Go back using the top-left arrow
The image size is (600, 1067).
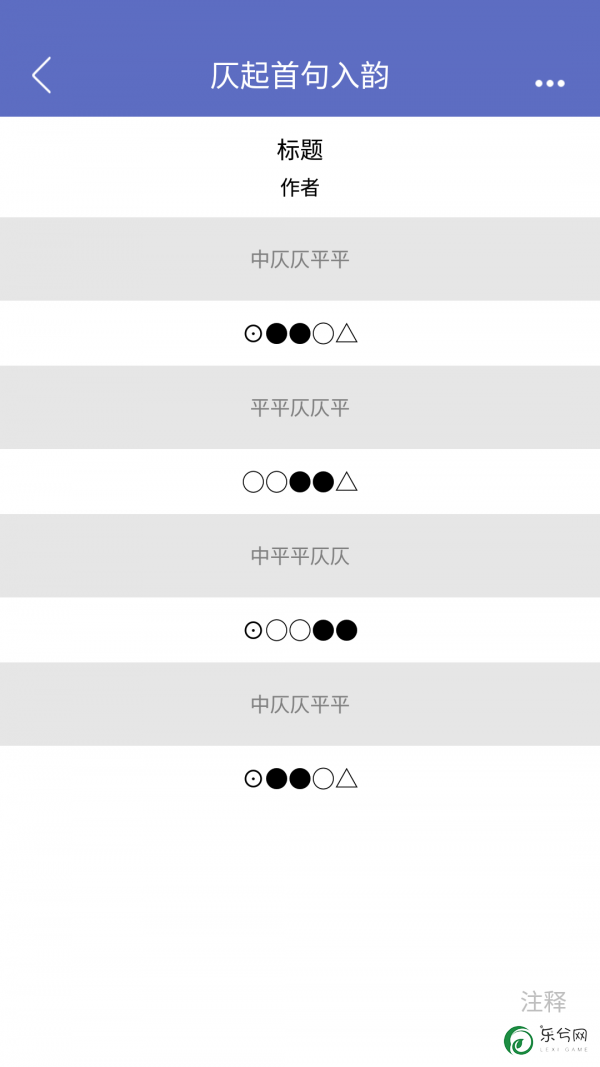41,75
